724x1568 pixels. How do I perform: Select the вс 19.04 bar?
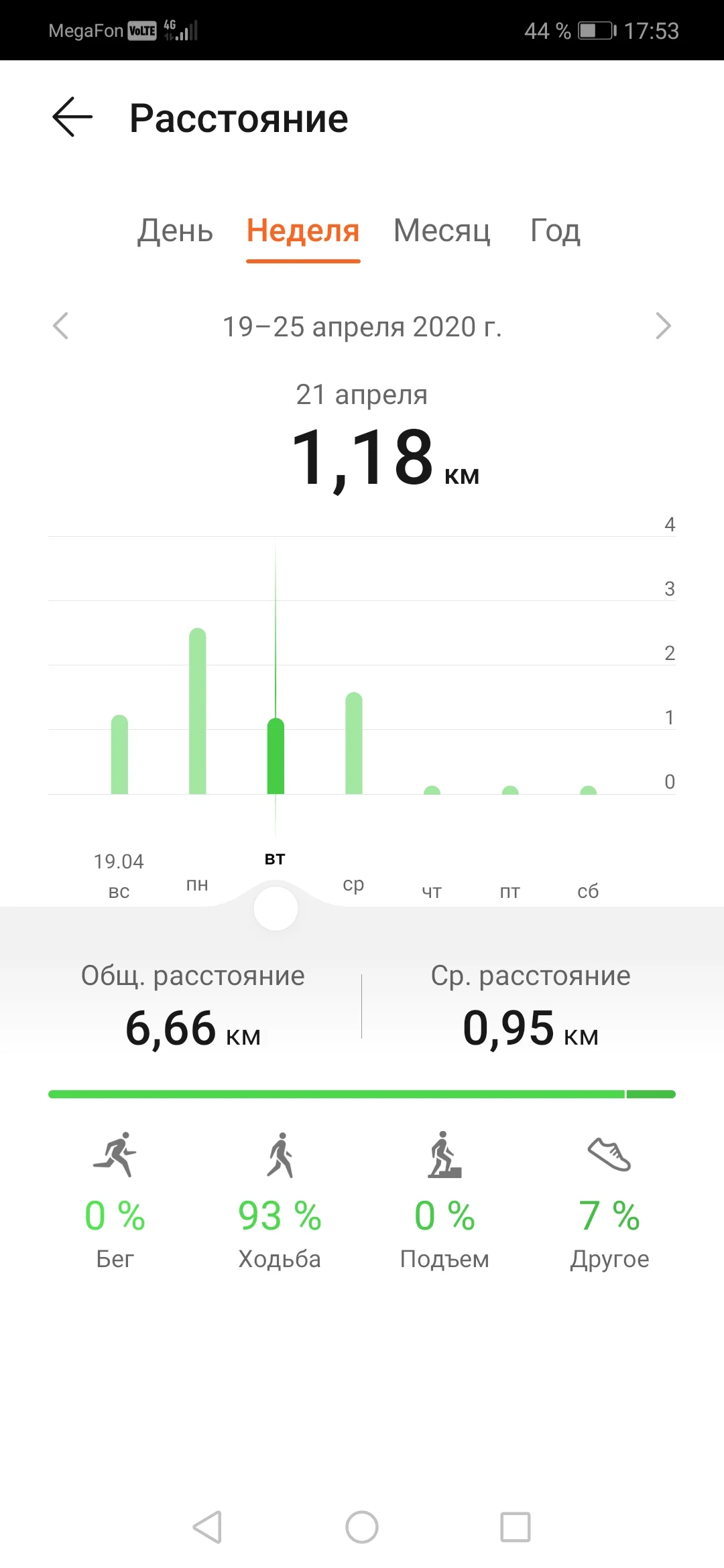[119, 755]
